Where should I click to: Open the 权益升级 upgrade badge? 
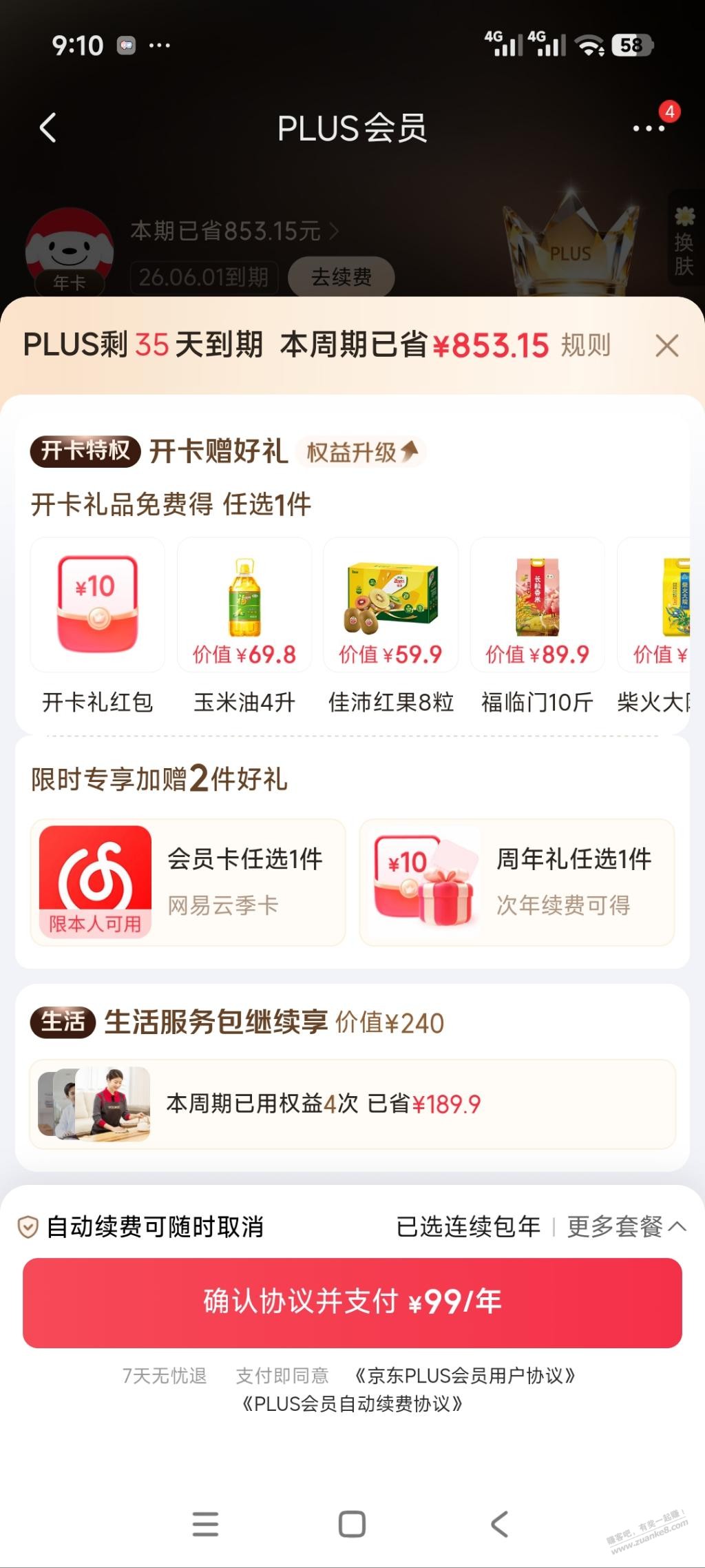[361, 452]
